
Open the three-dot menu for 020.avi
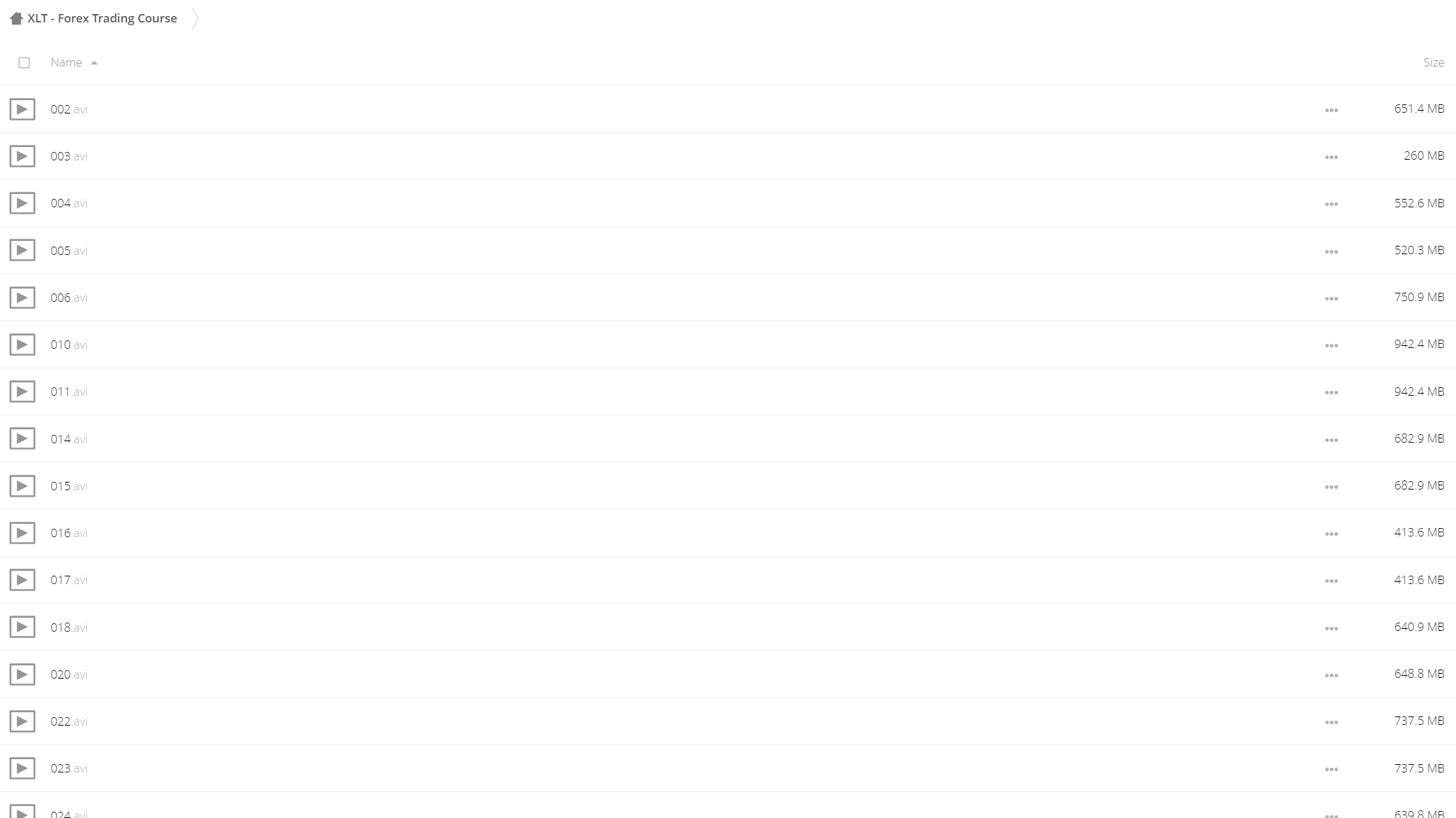pyautogui.click(x=1331, y=675)
